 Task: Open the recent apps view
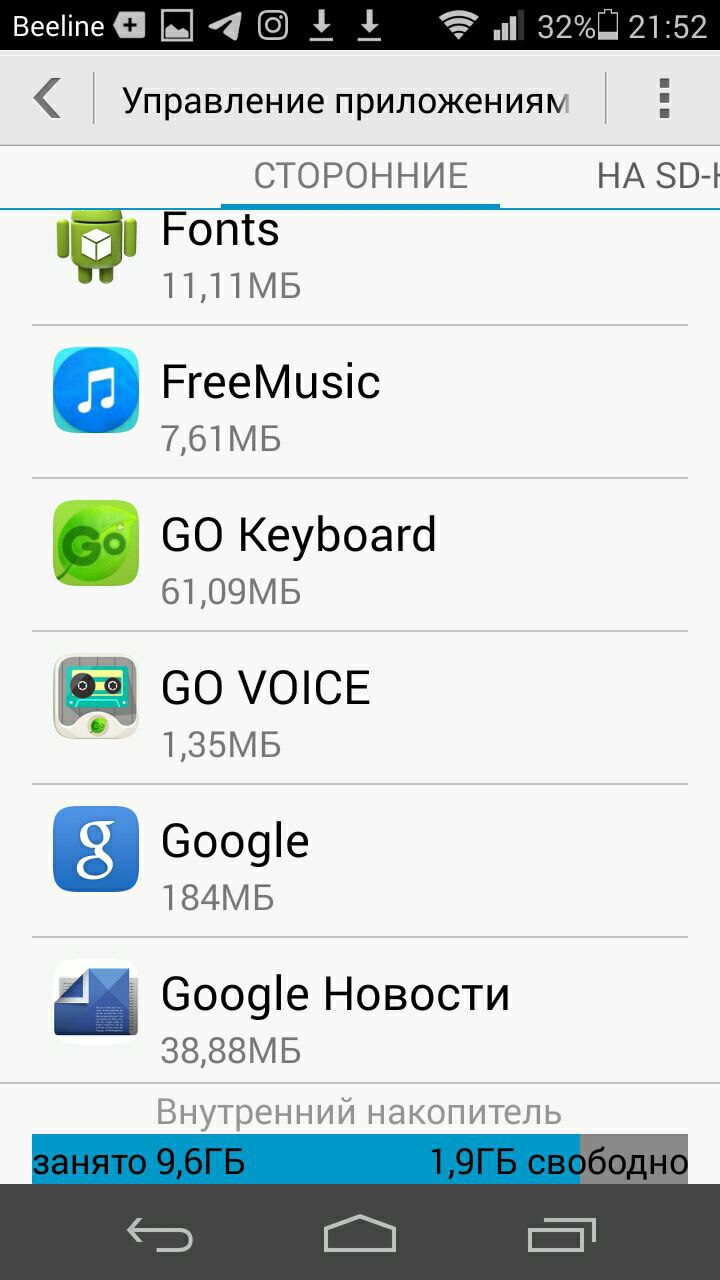click(x=561, y=1233)
